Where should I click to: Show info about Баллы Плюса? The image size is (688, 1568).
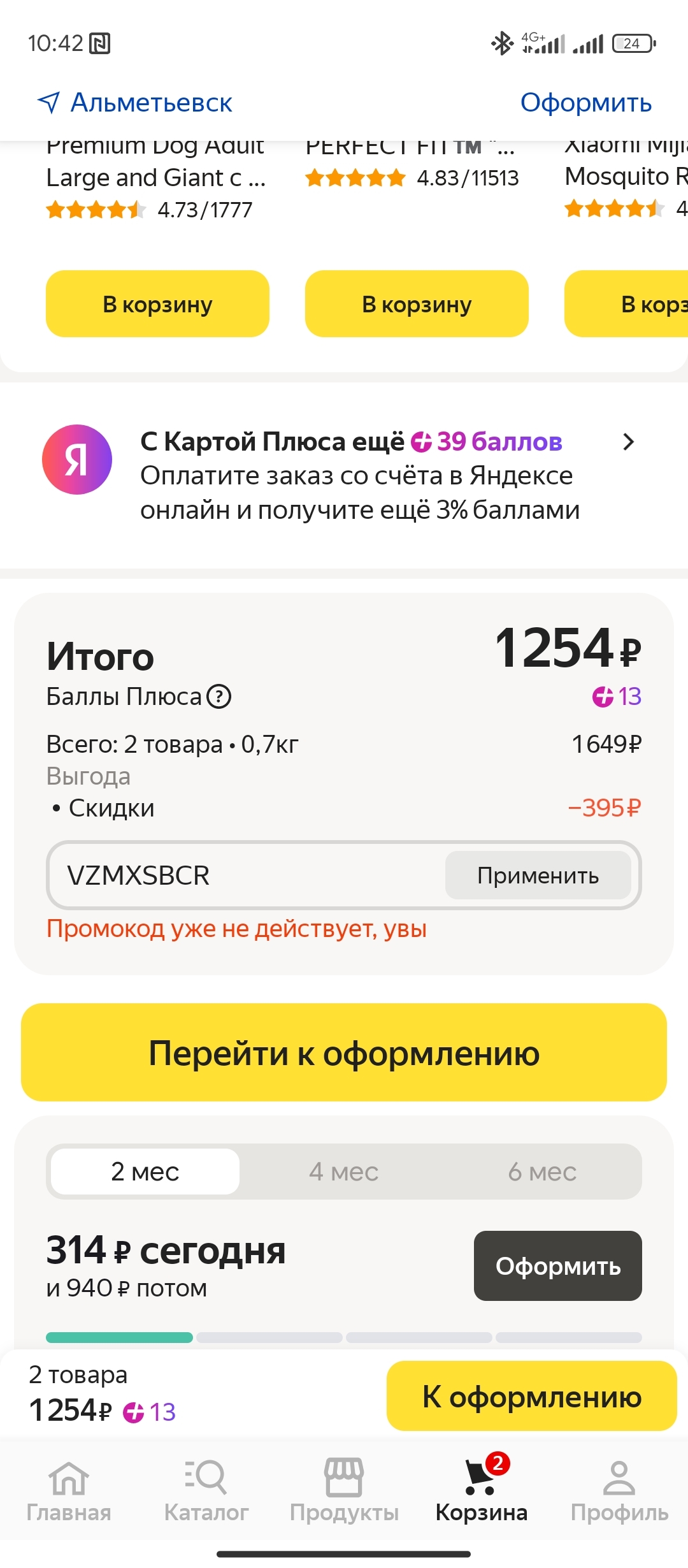220,697
